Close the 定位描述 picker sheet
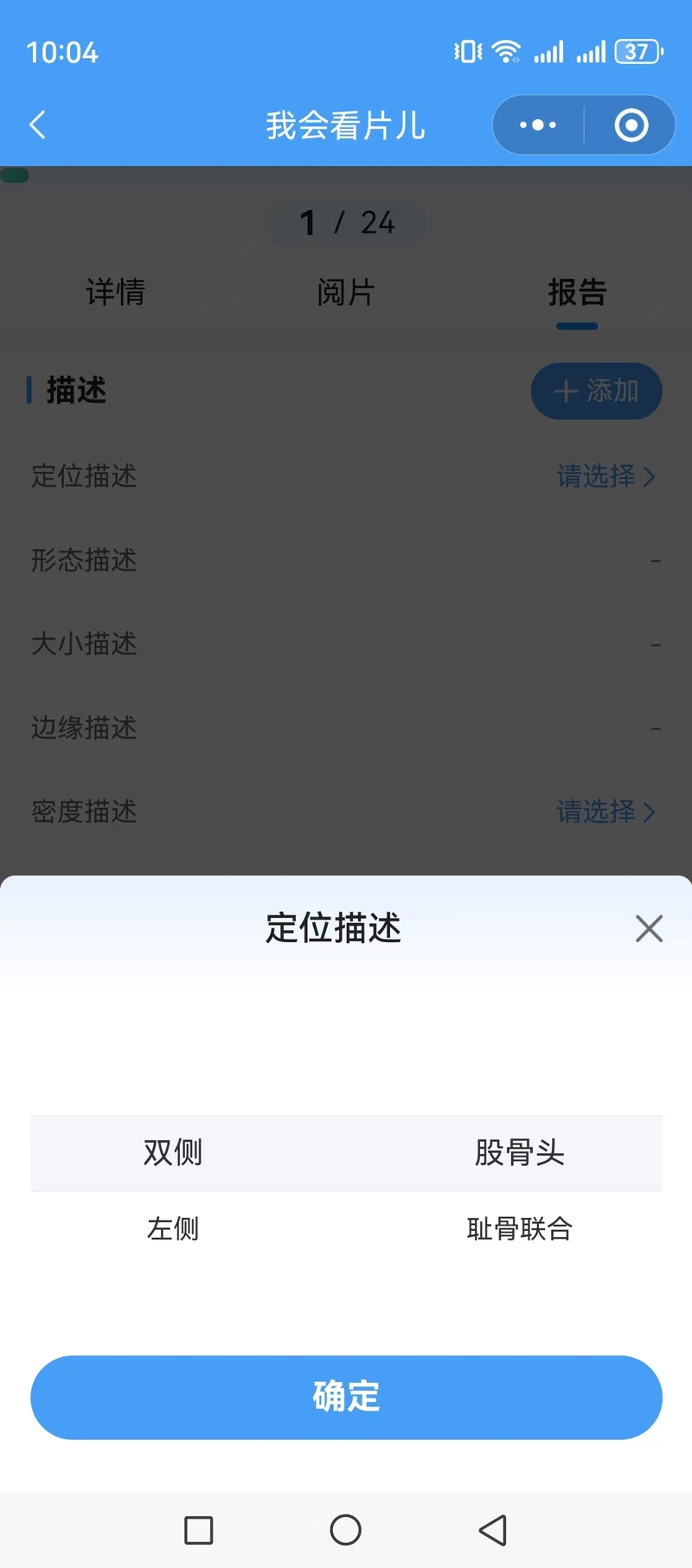This screenshot has width=692, height=1568. tap(649, 928)
